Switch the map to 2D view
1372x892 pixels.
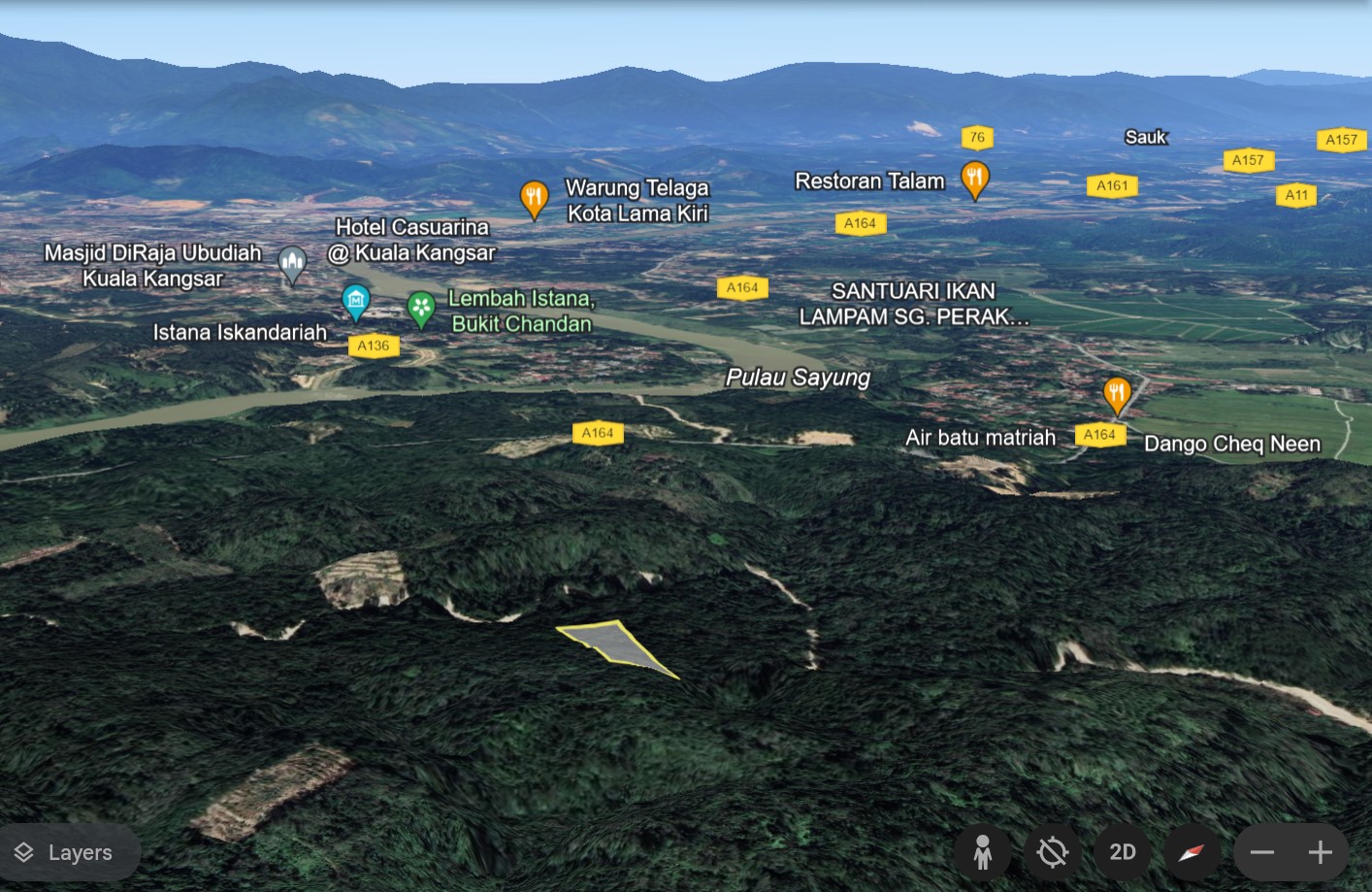(1122, 852)
